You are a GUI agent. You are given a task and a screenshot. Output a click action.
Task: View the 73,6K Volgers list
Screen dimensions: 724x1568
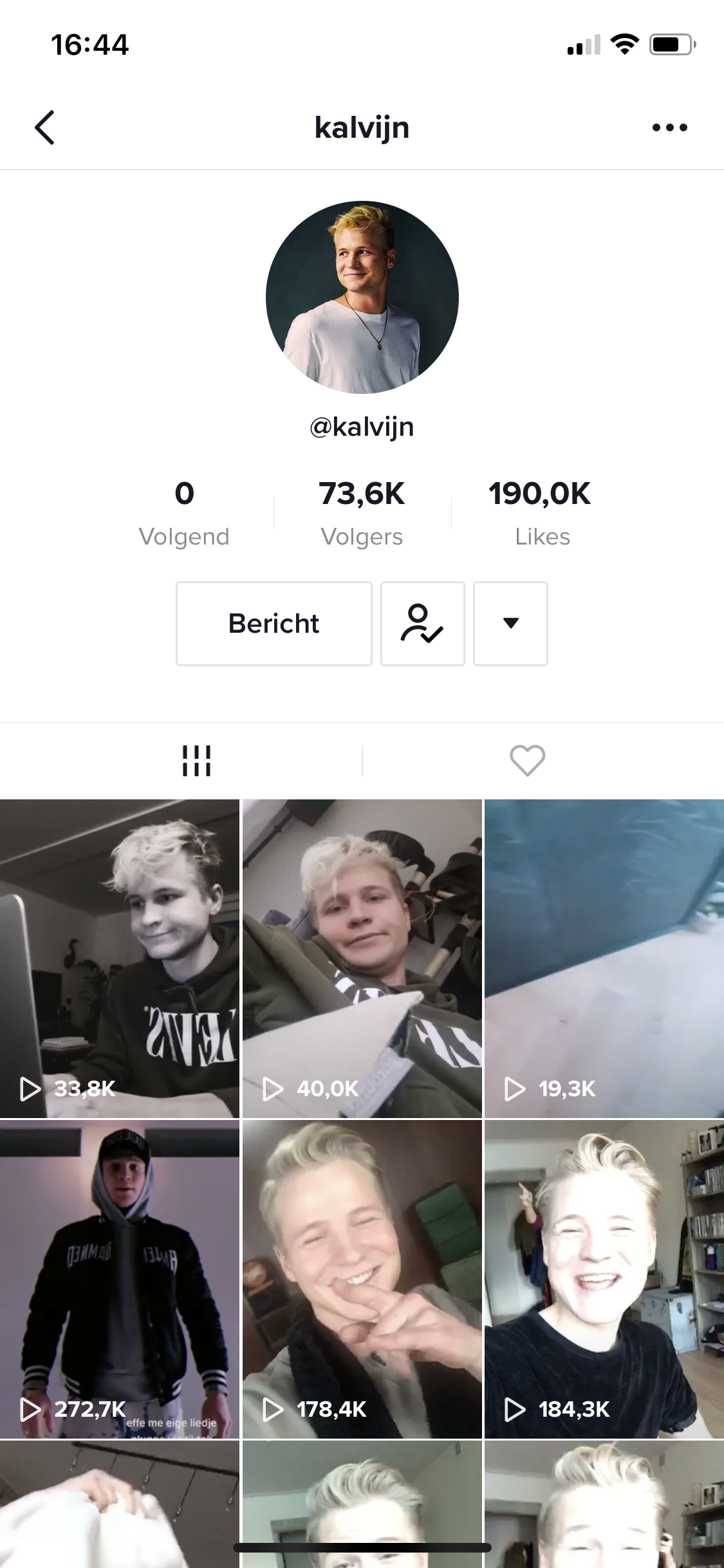tap(362, 513)
